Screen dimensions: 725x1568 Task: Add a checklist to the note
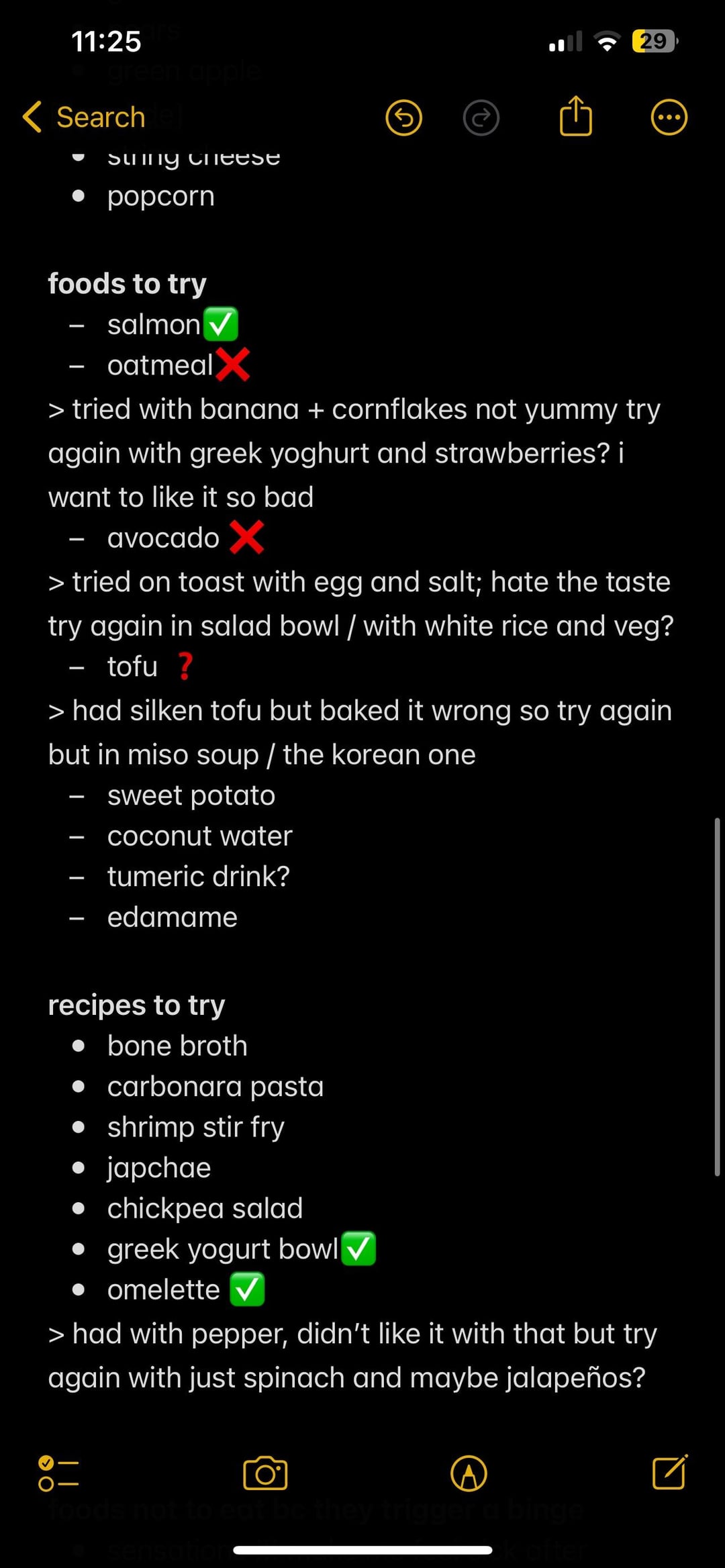[x=58, y=1473]
